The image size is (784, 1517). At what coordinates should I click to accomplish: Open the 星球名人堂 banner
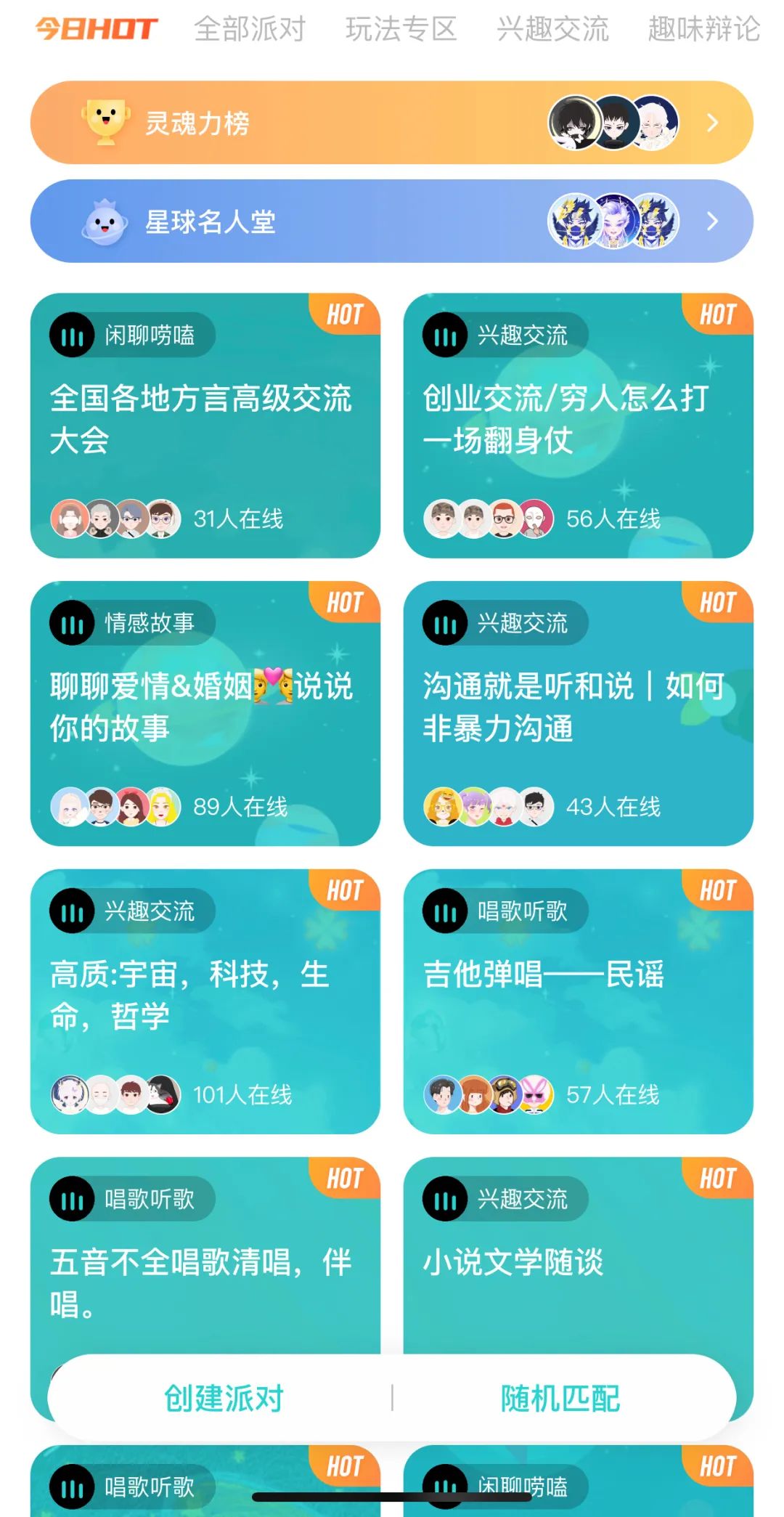392,221
